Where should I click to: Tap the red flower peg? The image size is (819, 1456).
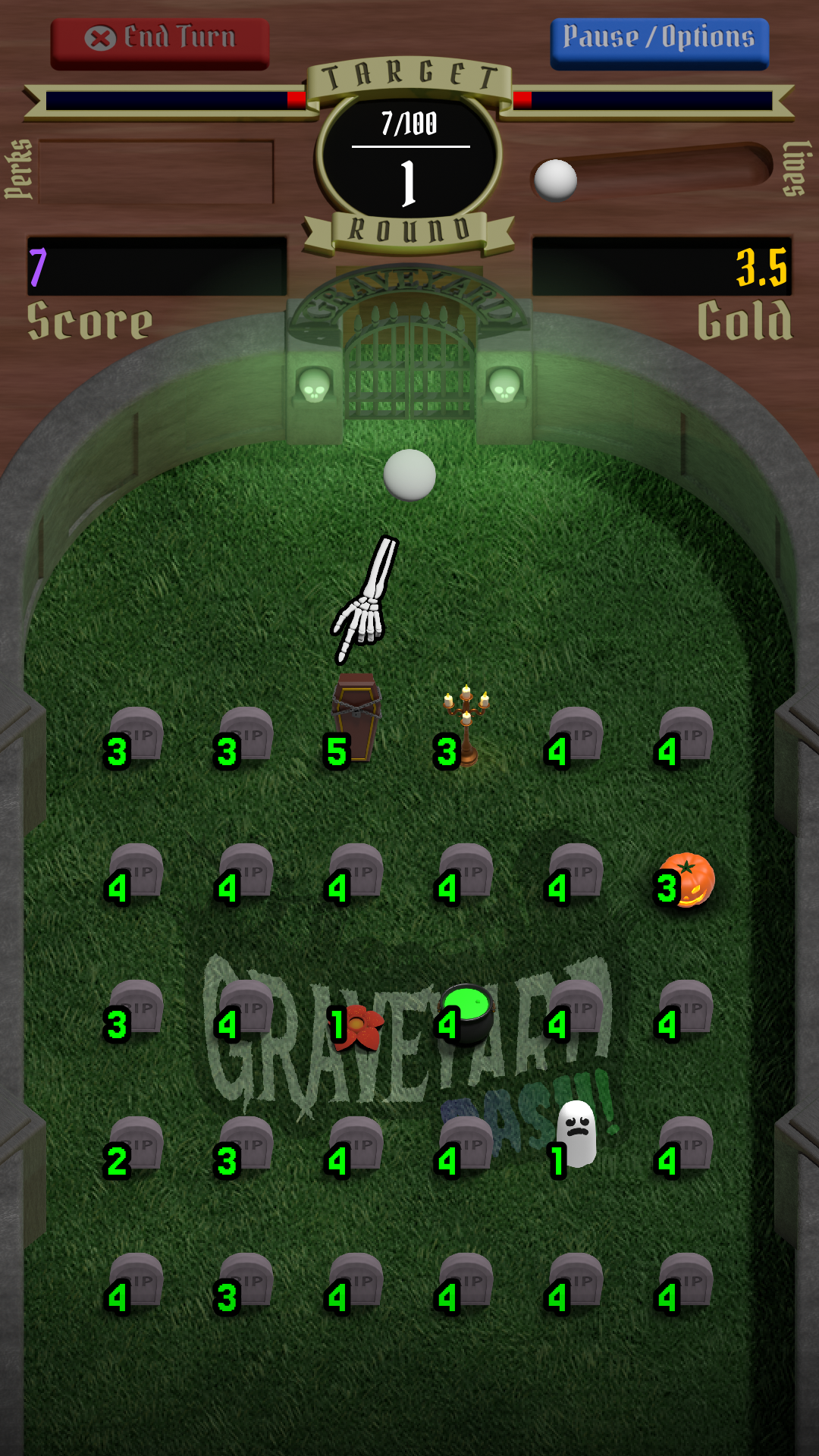358,1027
